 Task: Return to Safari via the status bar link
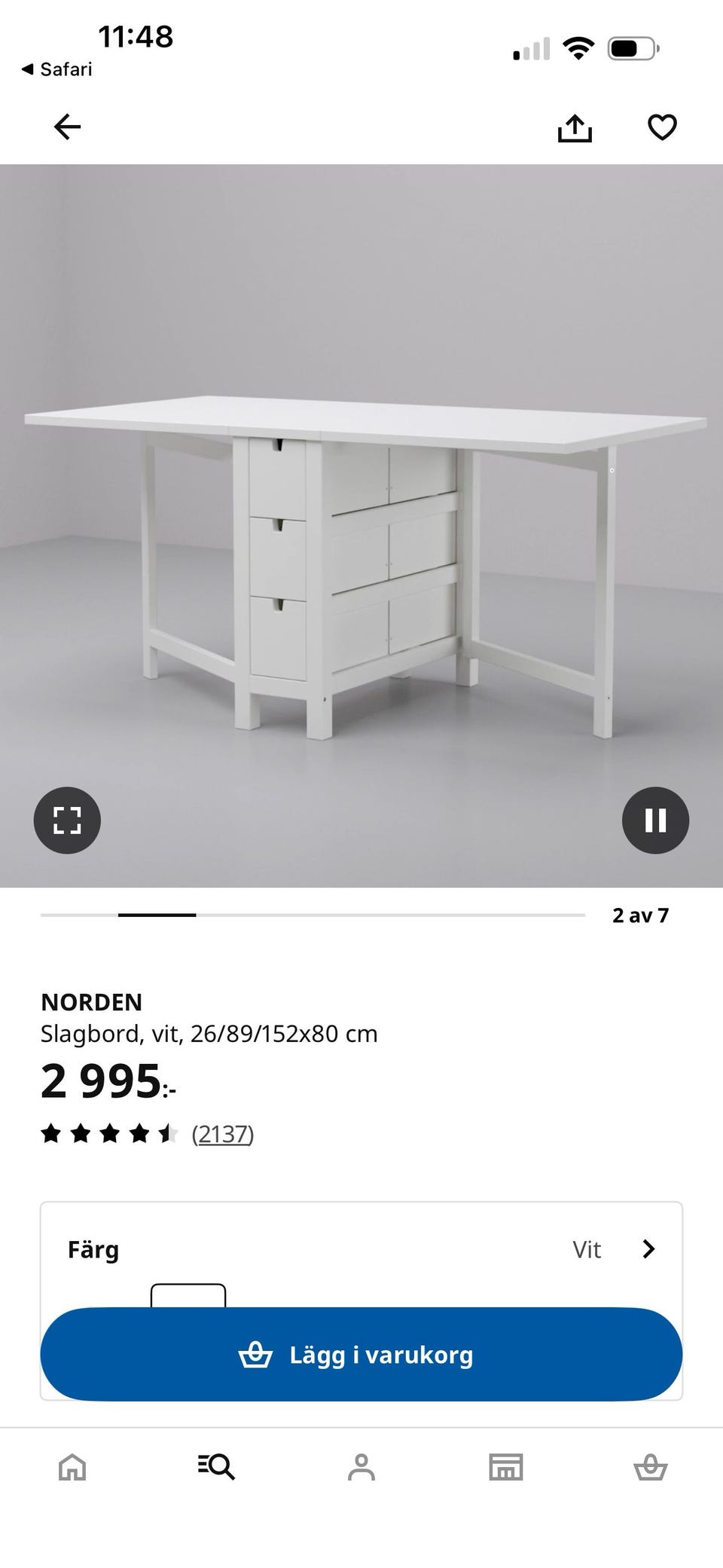click(x=56, y=69)
